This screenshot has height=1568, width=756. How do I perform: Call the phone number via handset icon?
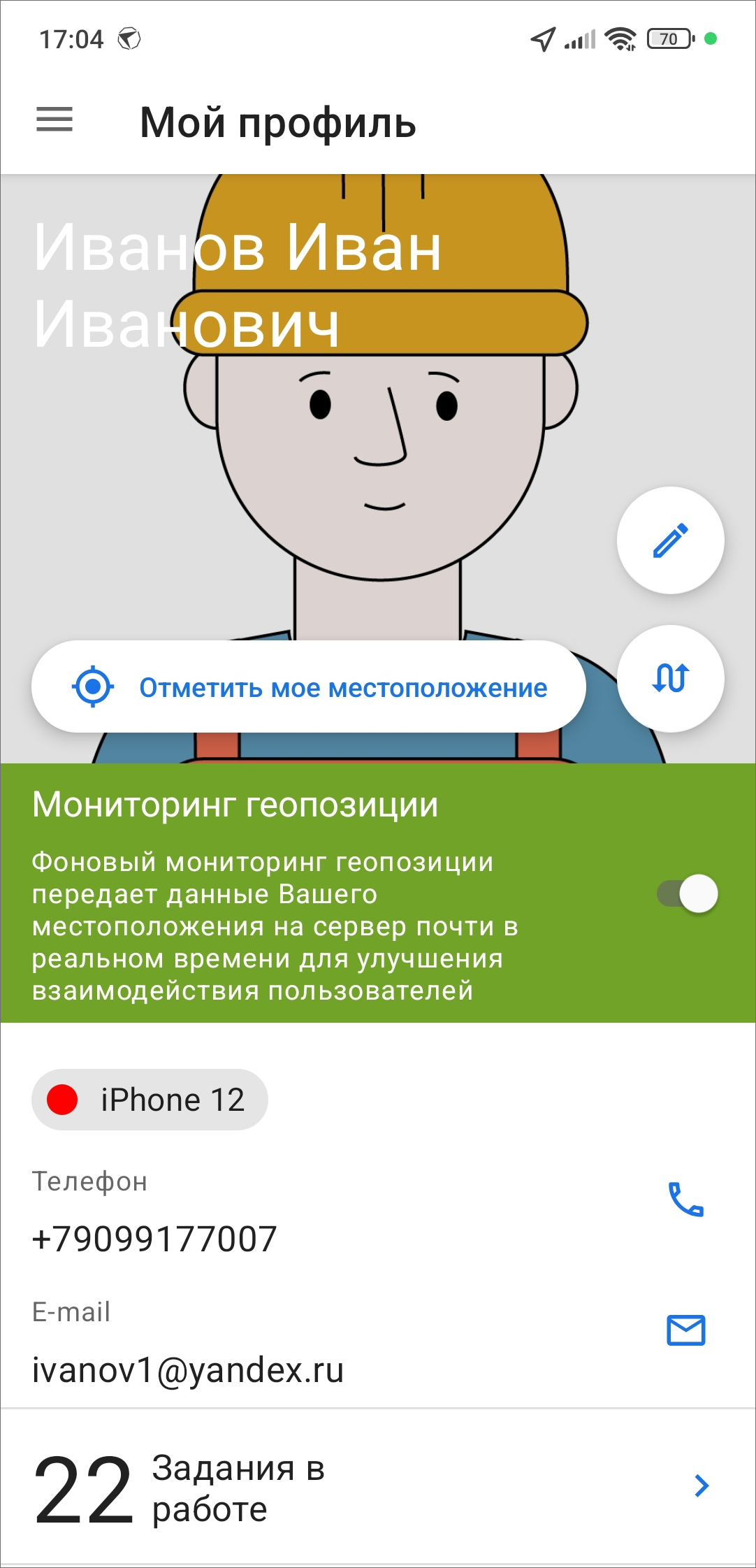point(686,1200)
